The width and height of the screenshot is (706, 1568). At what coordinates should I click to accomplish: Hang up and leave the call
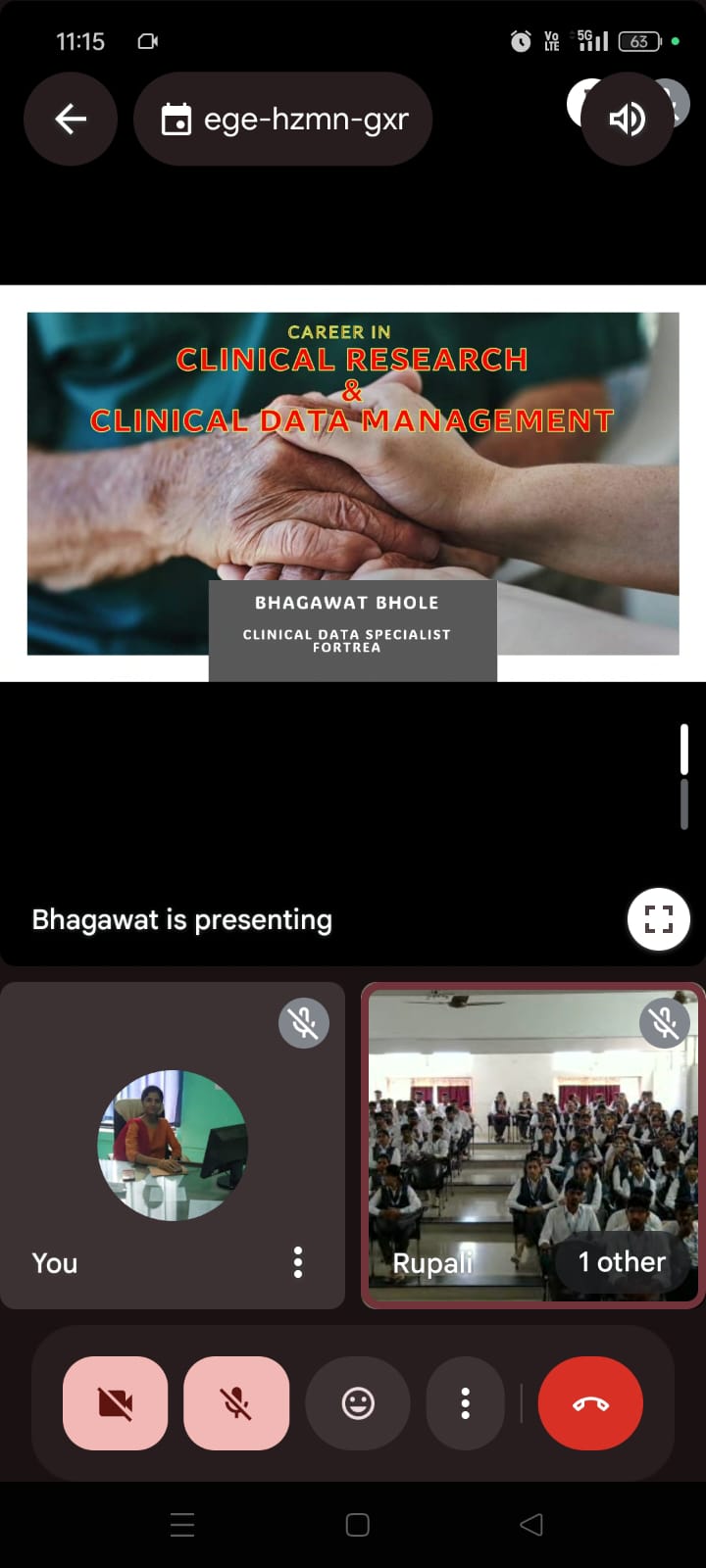(x=590, y=1403)
